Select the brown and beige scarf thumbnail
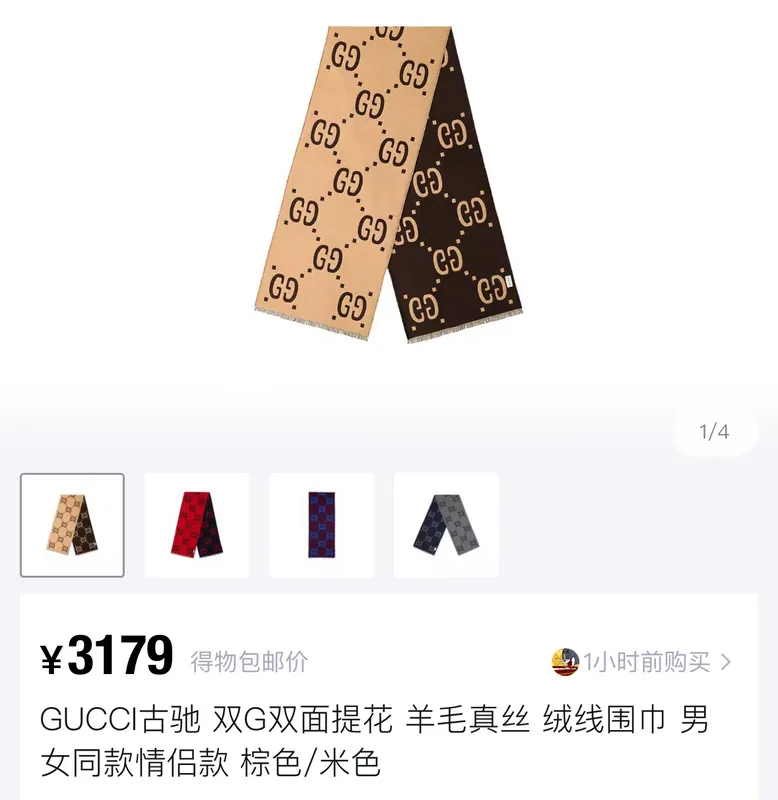778x800 pixels. (72, 525)
